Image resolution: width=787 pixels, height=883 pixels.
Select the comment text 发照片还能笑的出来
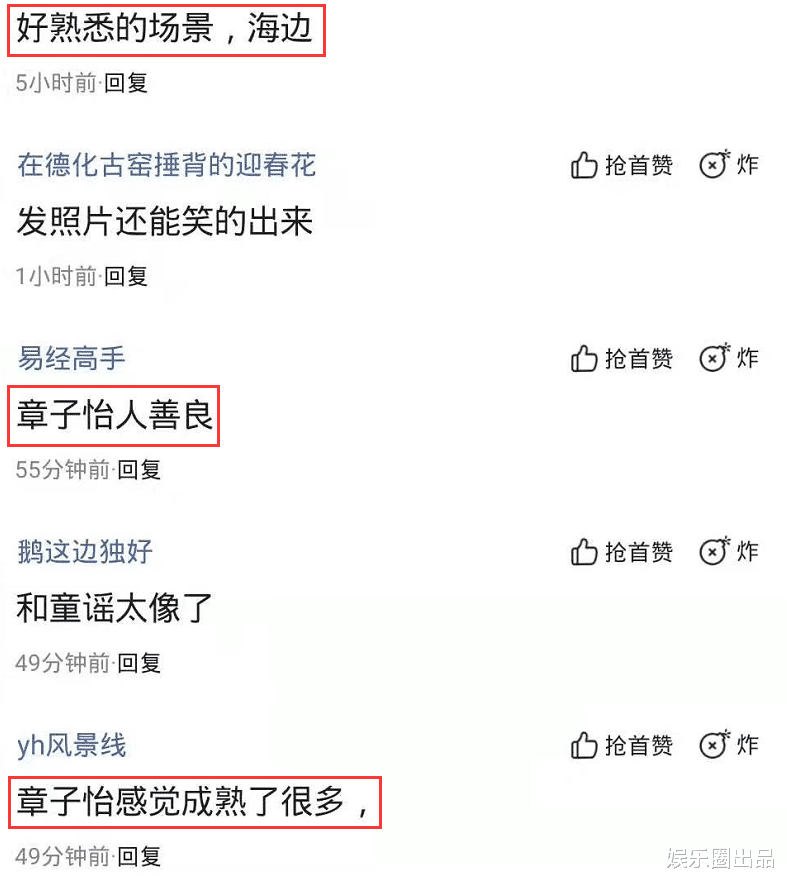pos(163,222)
